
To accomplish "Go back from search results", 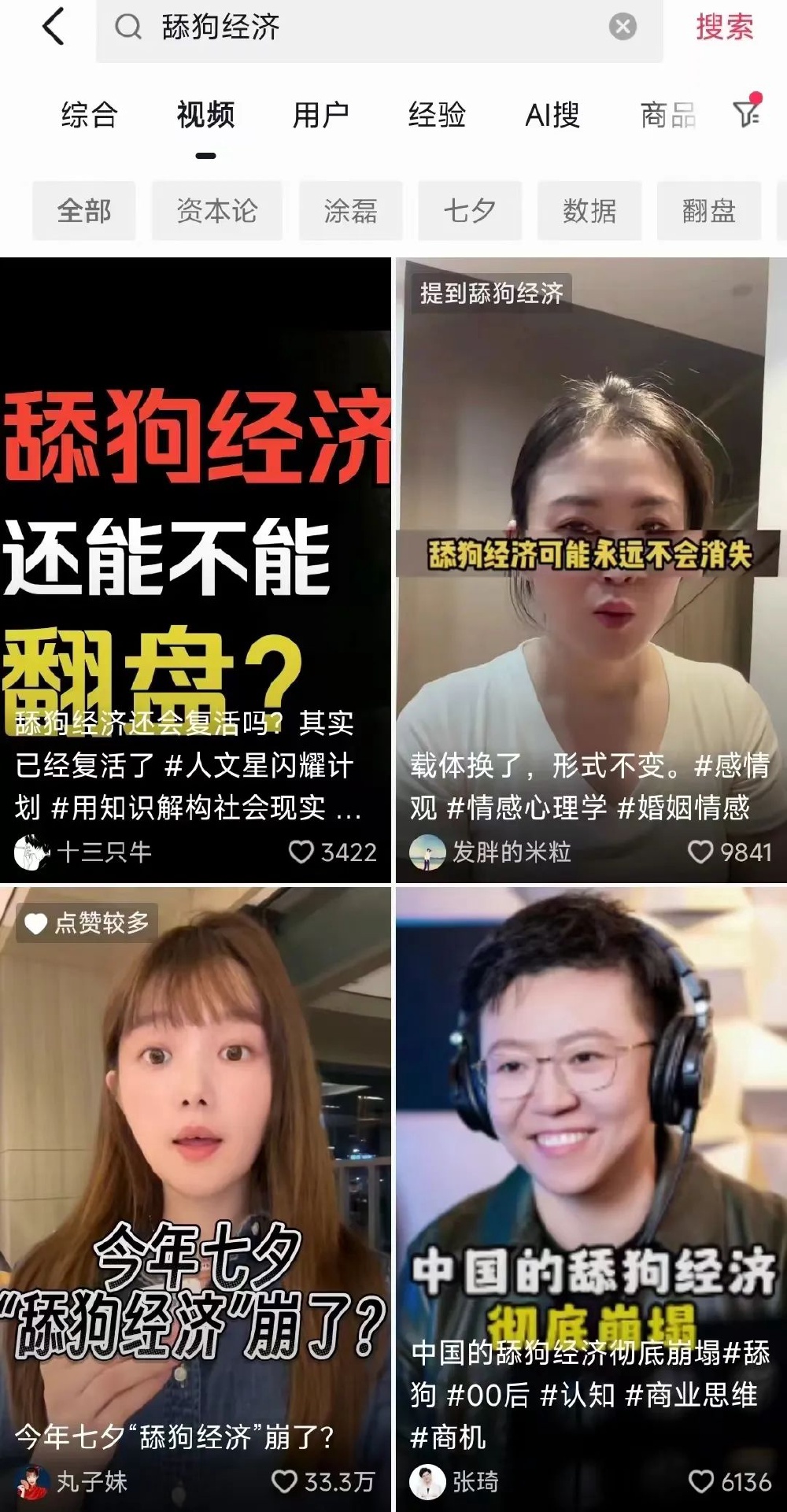I will click(54, 28).
